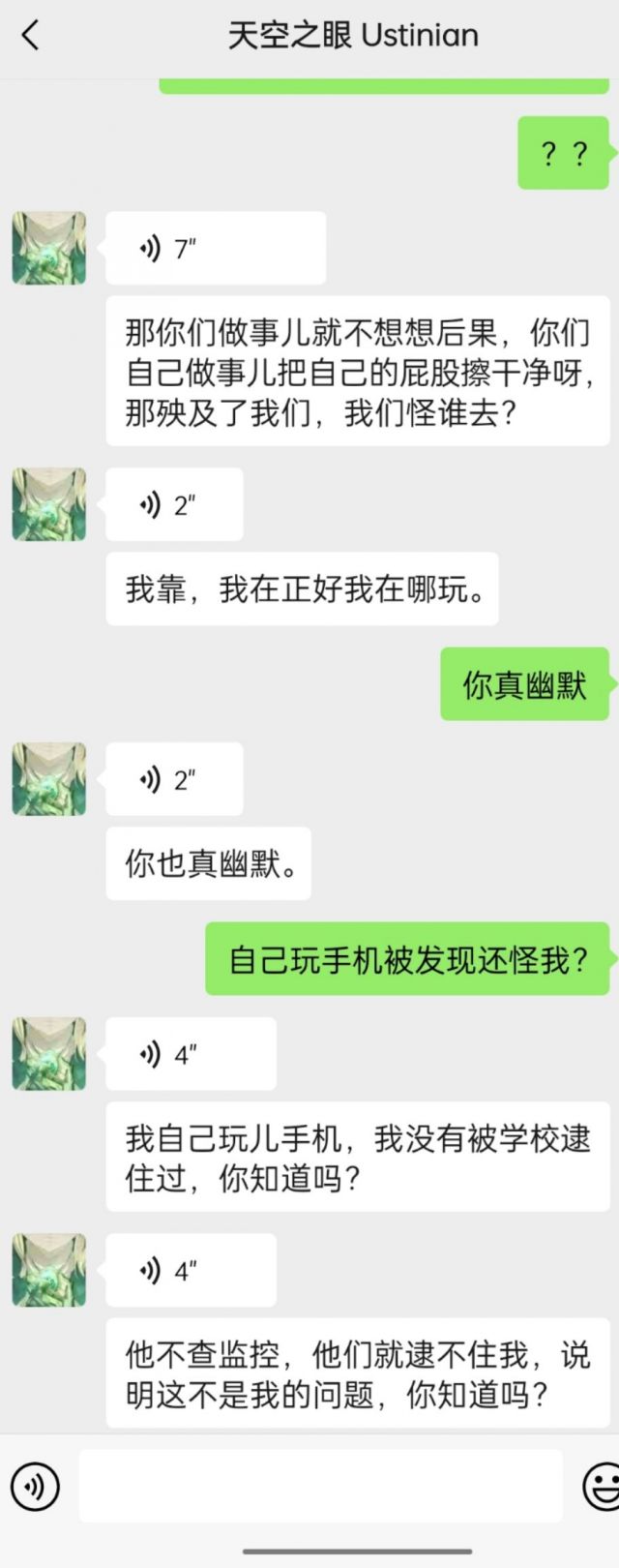The width and height of the screenshot is (619, 1568).
Task: Go back from the 天空之眼 chat
Action: click(x=31, y=36)
